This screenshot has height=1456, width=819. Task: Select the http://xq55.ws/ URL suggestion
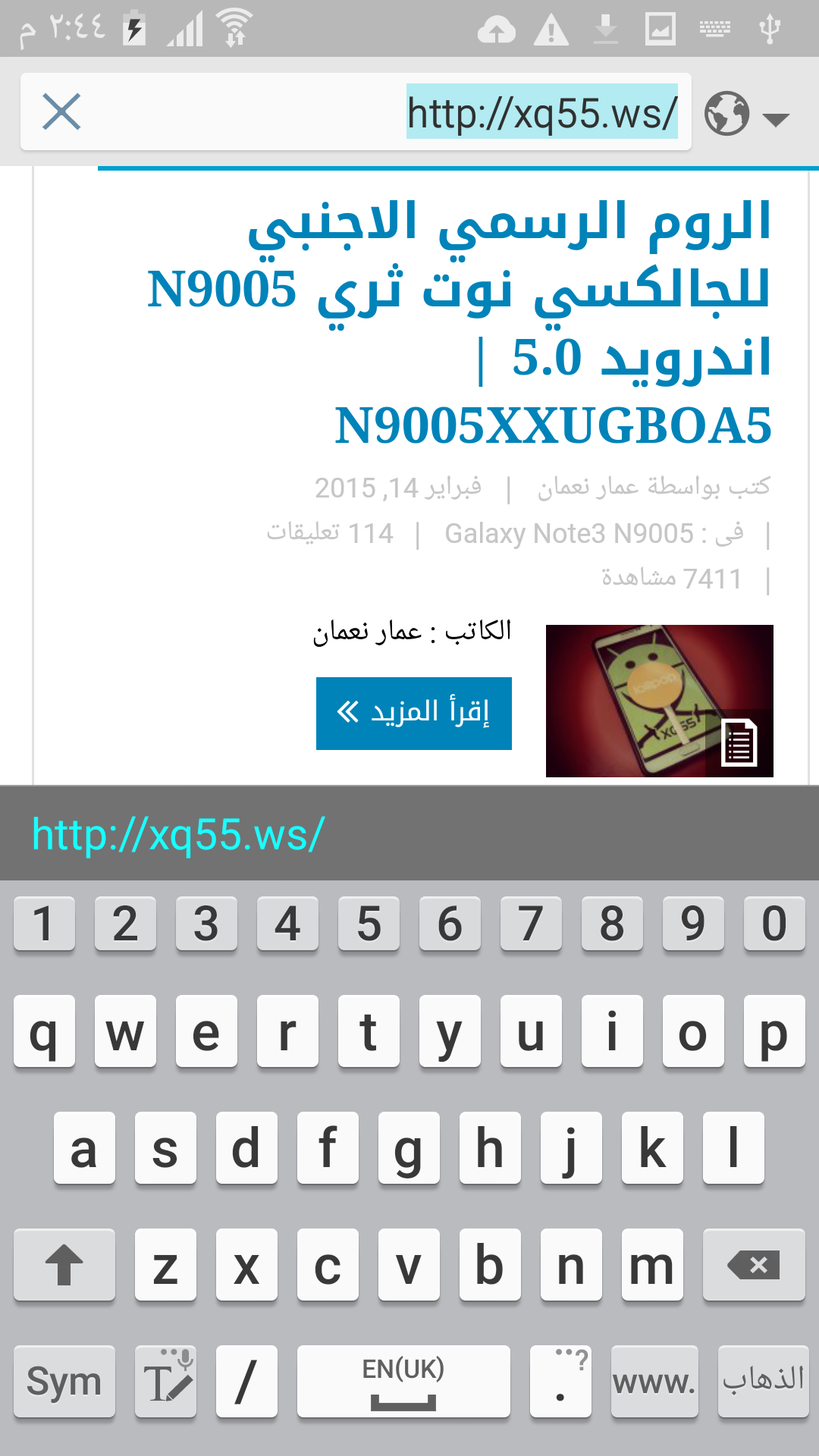tap(179, 834)
